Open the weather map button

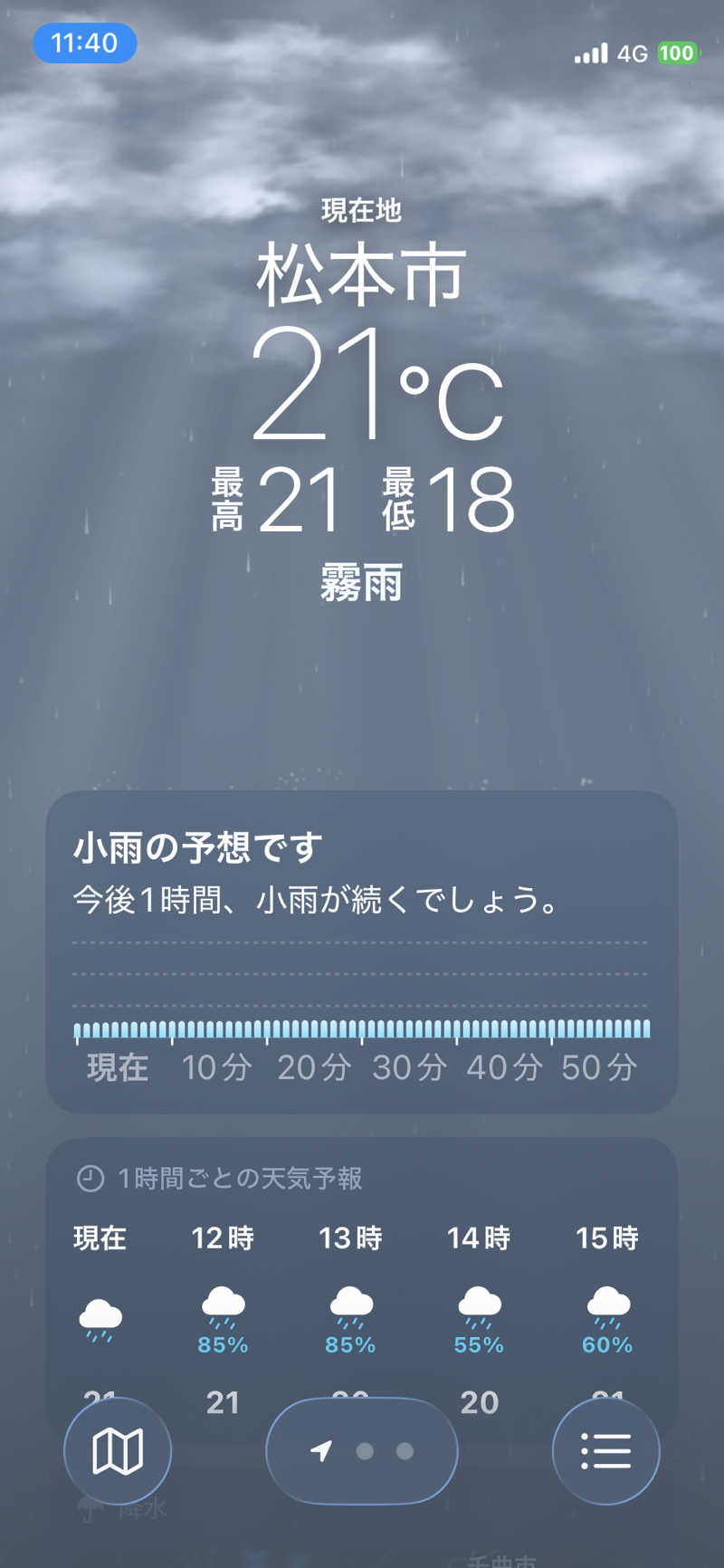click(x=118, y=1451)
